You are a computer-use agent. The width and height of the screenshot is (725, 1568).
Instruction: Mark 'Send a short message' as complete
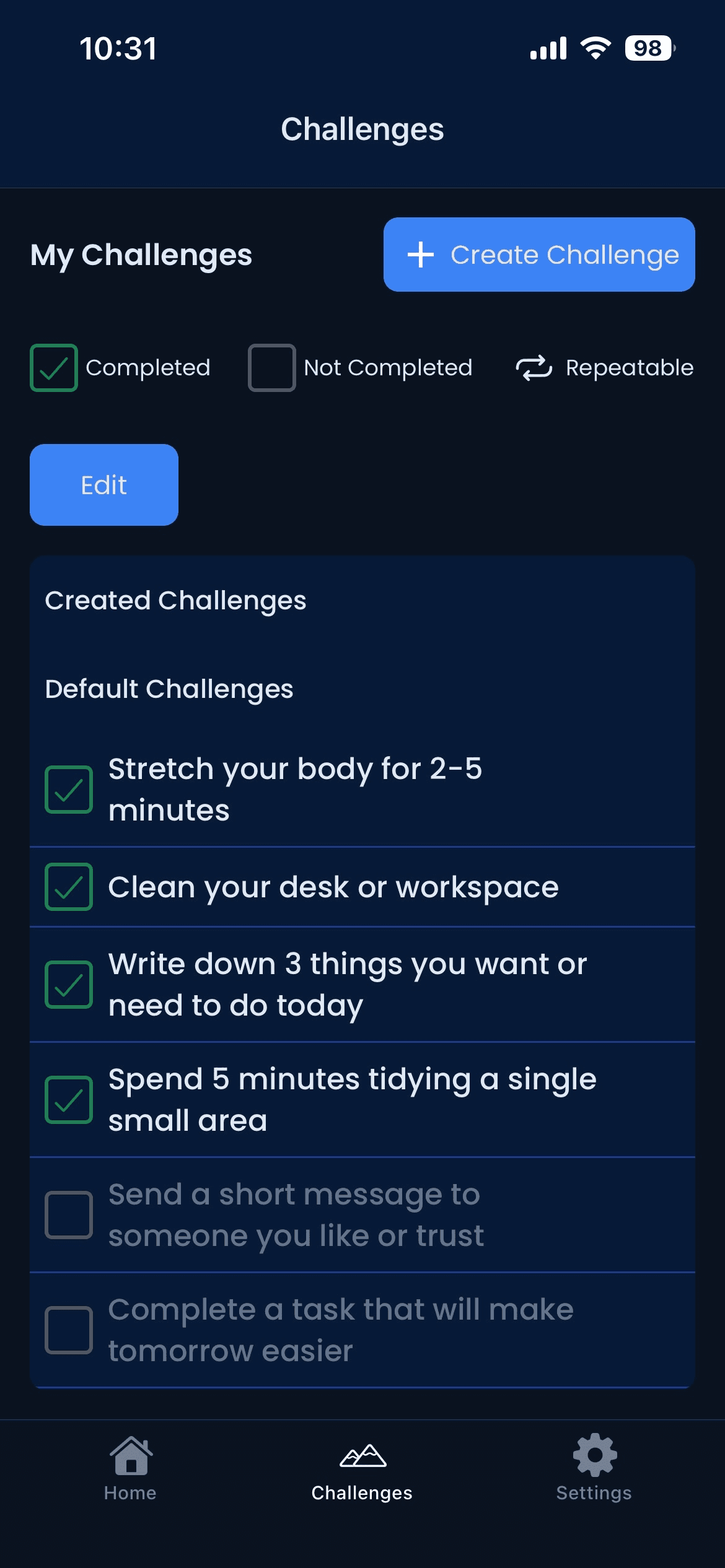tap(69, 1215)
